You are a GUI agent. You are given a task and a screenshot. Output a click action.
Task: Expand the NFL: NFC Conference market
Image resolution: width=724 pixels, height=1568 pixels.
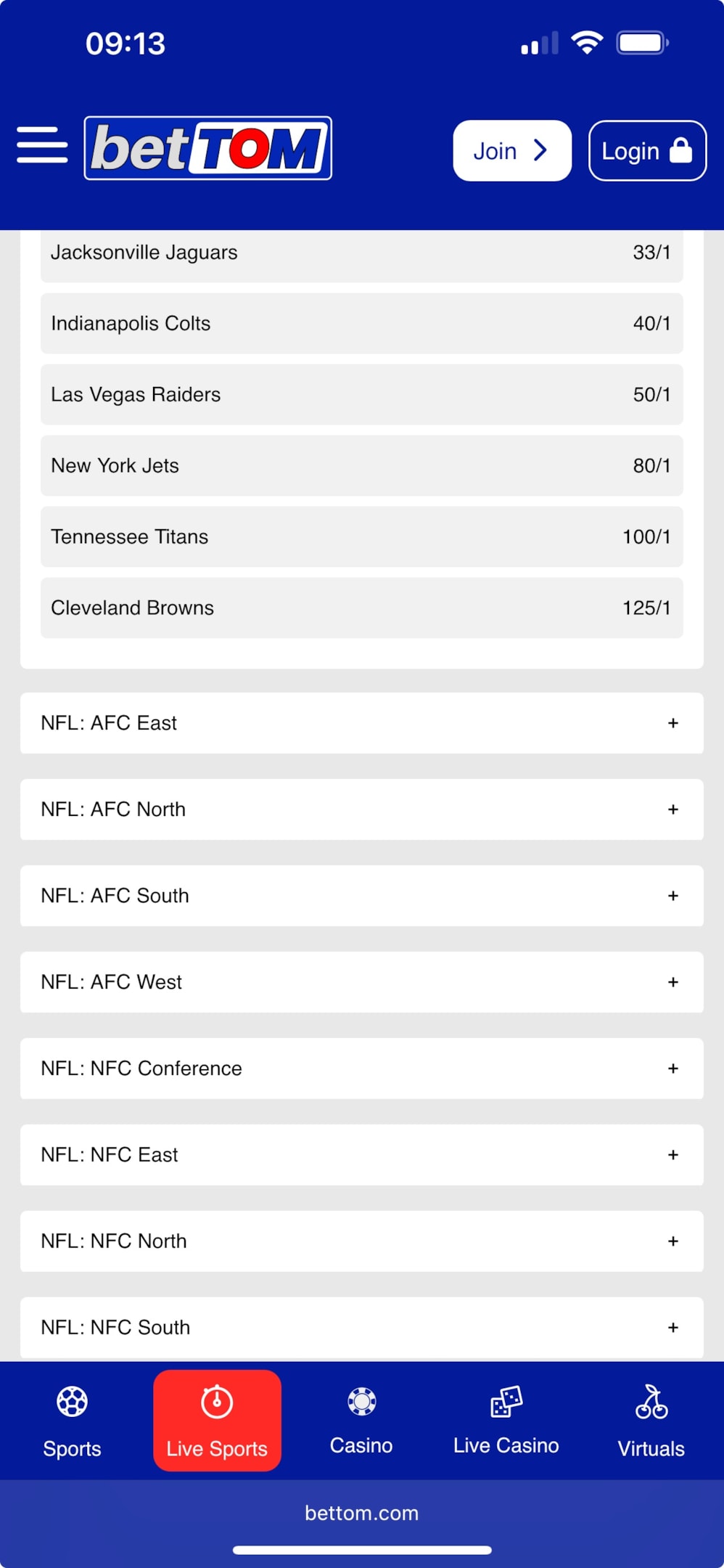click(362, 1069)
